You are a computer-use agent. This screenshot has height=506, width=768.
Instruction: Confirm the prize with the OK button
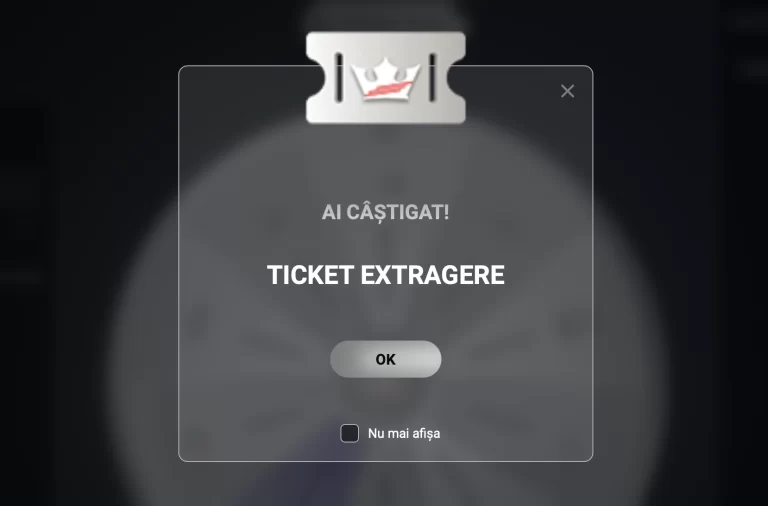pos(385,359)
